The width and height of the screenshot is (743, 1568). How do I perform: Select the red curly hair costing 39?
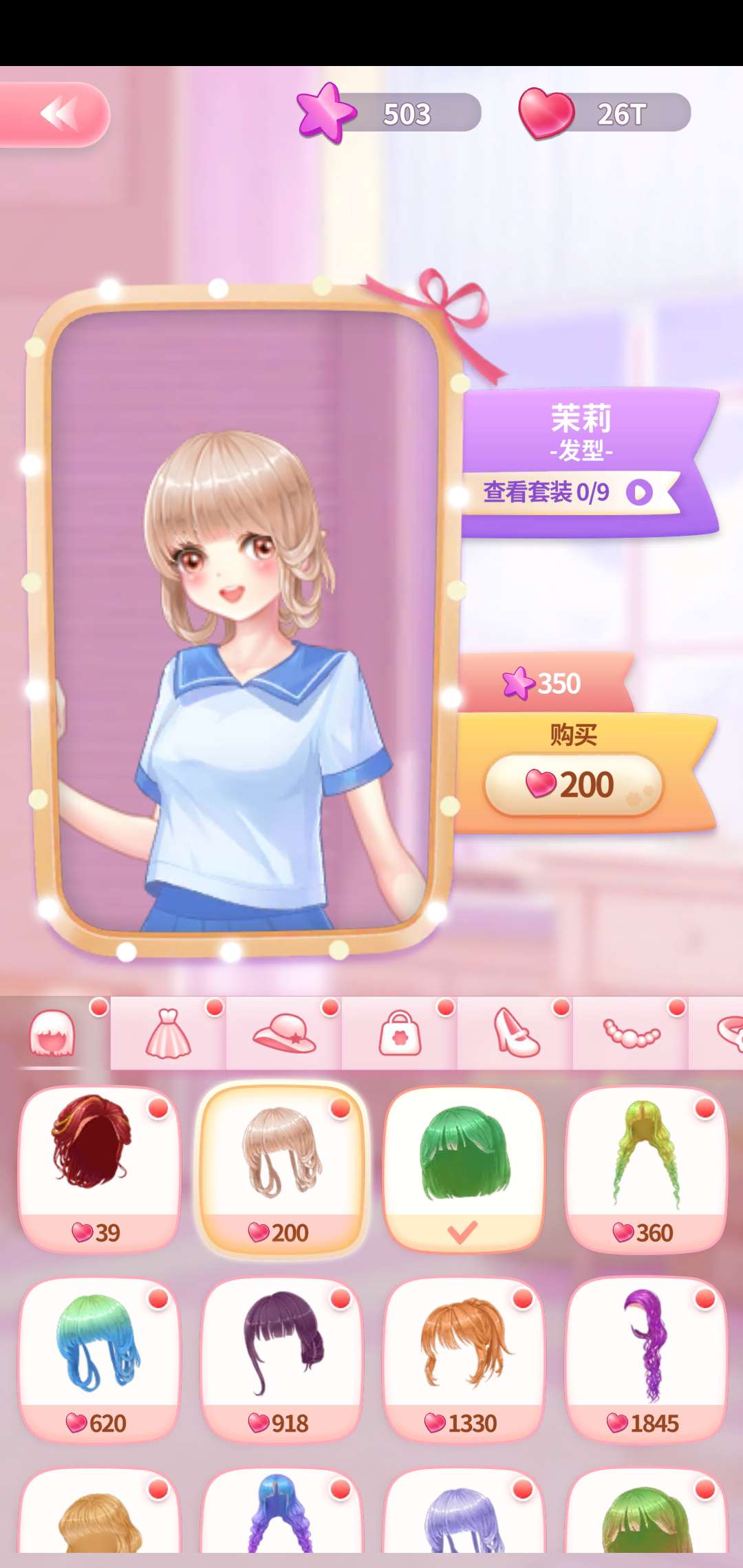(x=98, y=1168)
